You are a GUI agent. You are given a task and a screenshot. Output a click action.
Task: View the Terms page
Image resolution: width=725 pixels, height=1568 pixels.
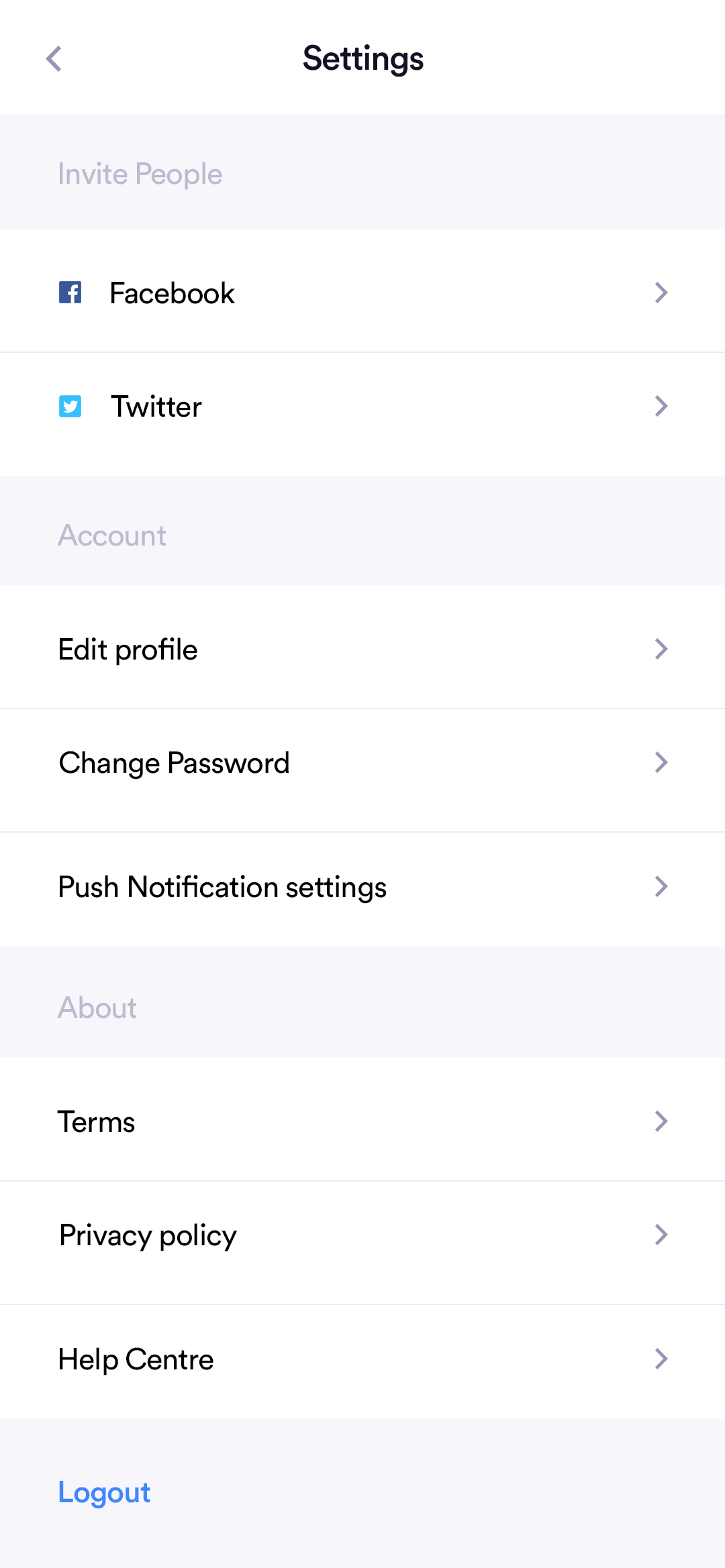click(362, 1122)
